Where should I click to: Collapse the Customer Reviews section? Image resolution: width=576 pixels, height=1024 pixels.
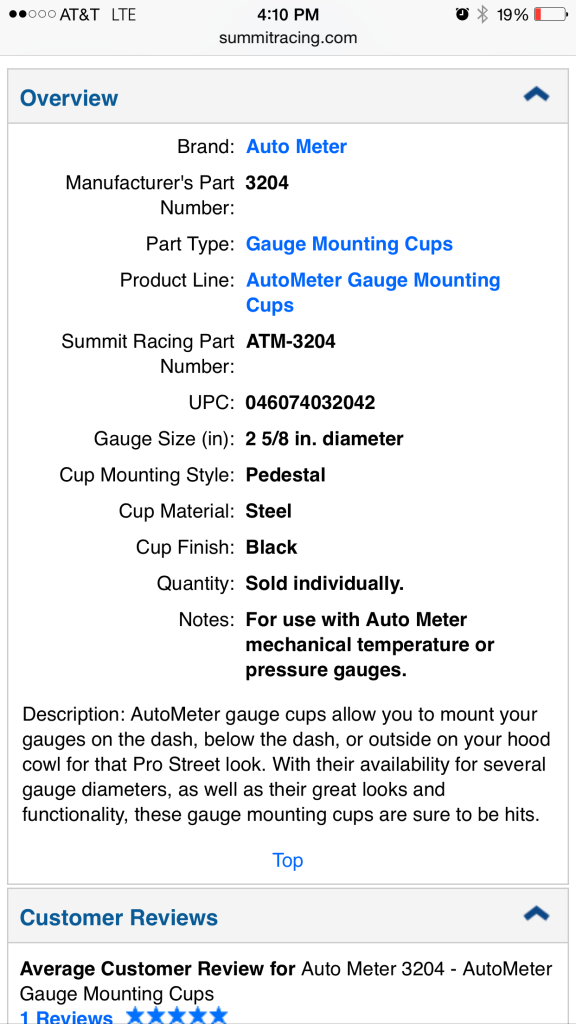click(536, 914)
